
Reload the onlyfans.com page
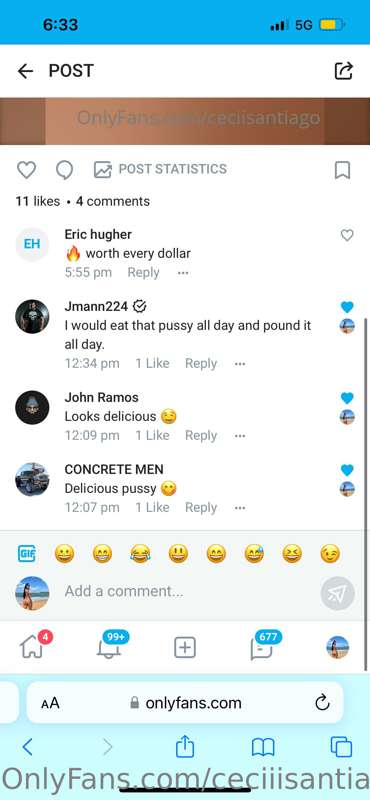pos(322,703)
